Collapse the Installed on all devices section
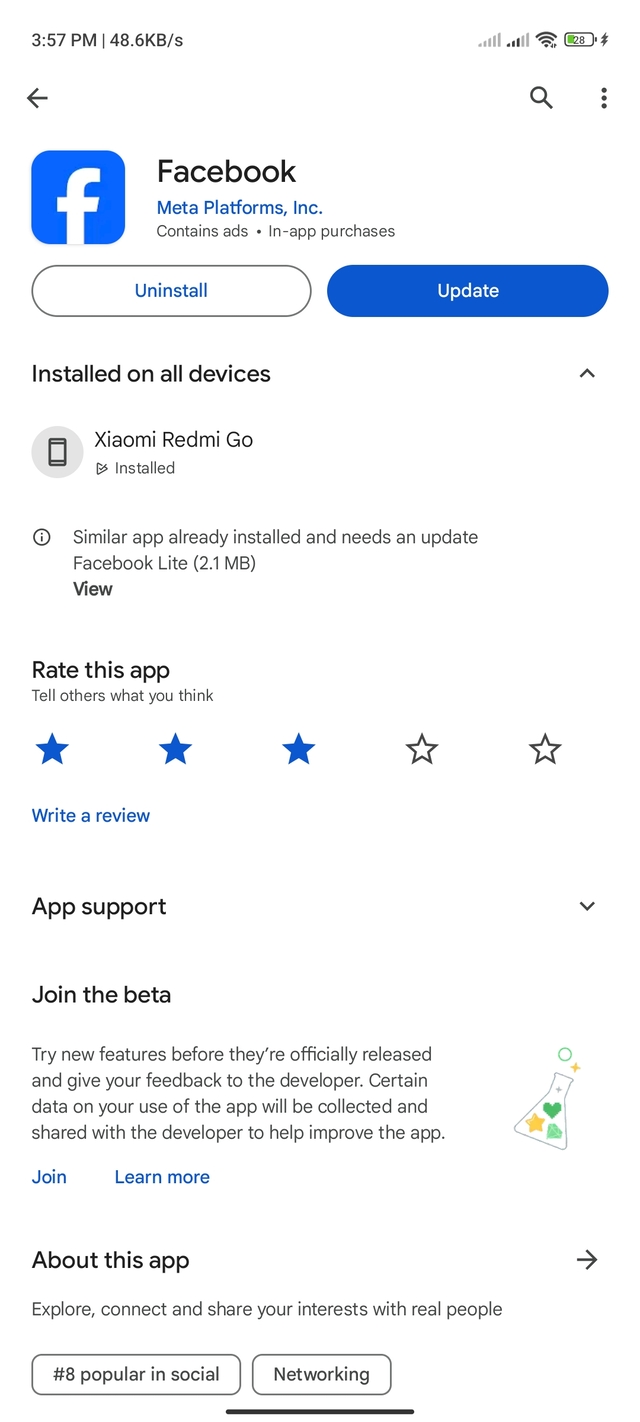Viewport: 640px width, 1422px height. (x=587, y=374)
